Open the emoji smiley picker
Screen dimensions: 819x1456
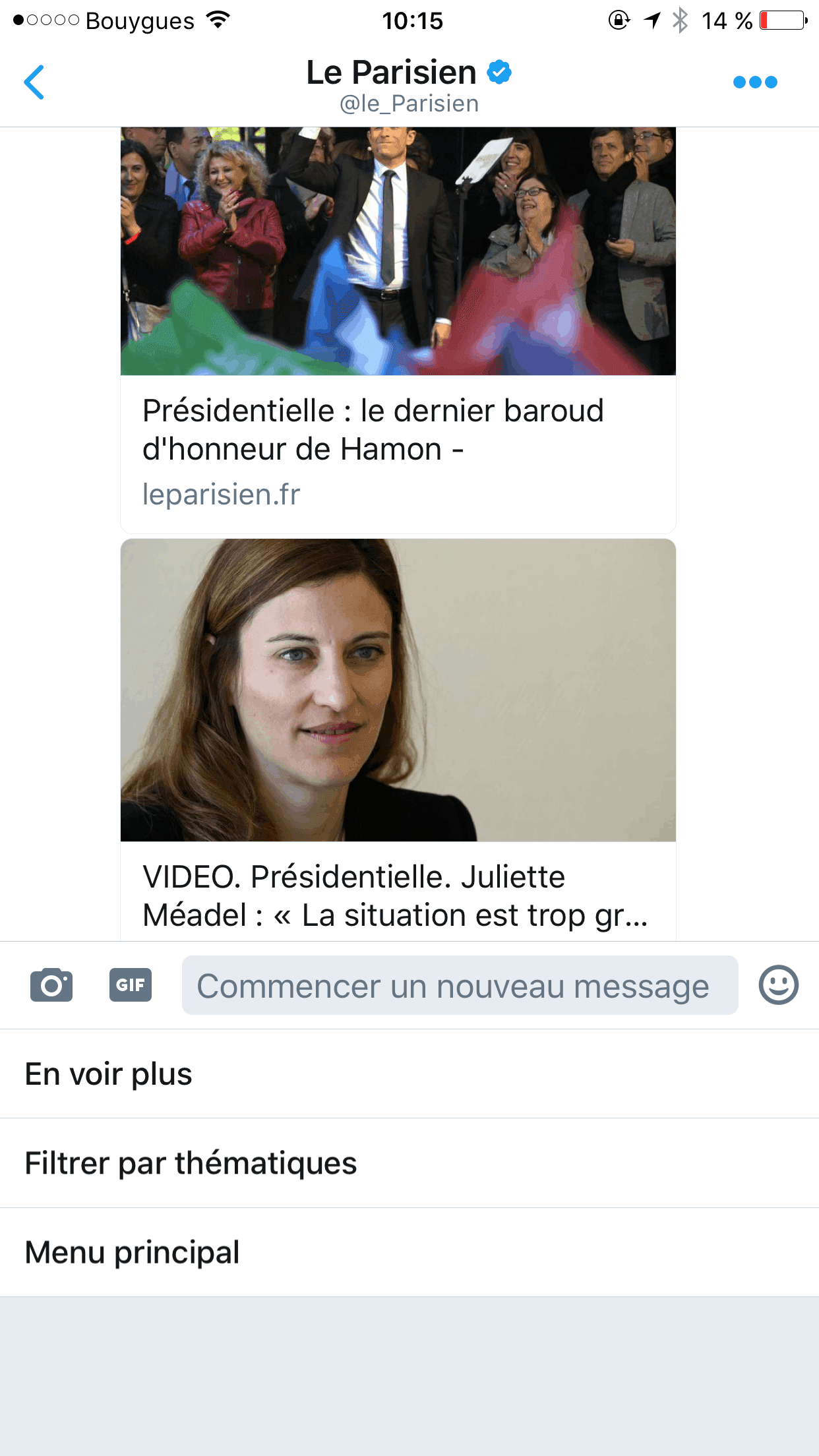tap(778, 985)
